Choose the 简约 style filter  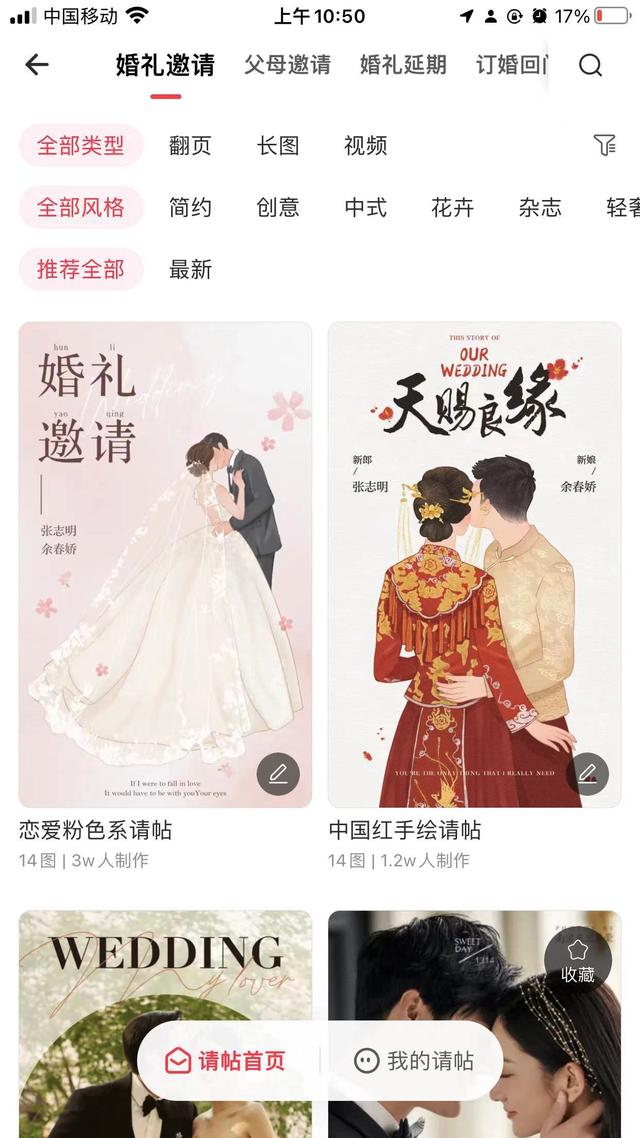[190, 207]
